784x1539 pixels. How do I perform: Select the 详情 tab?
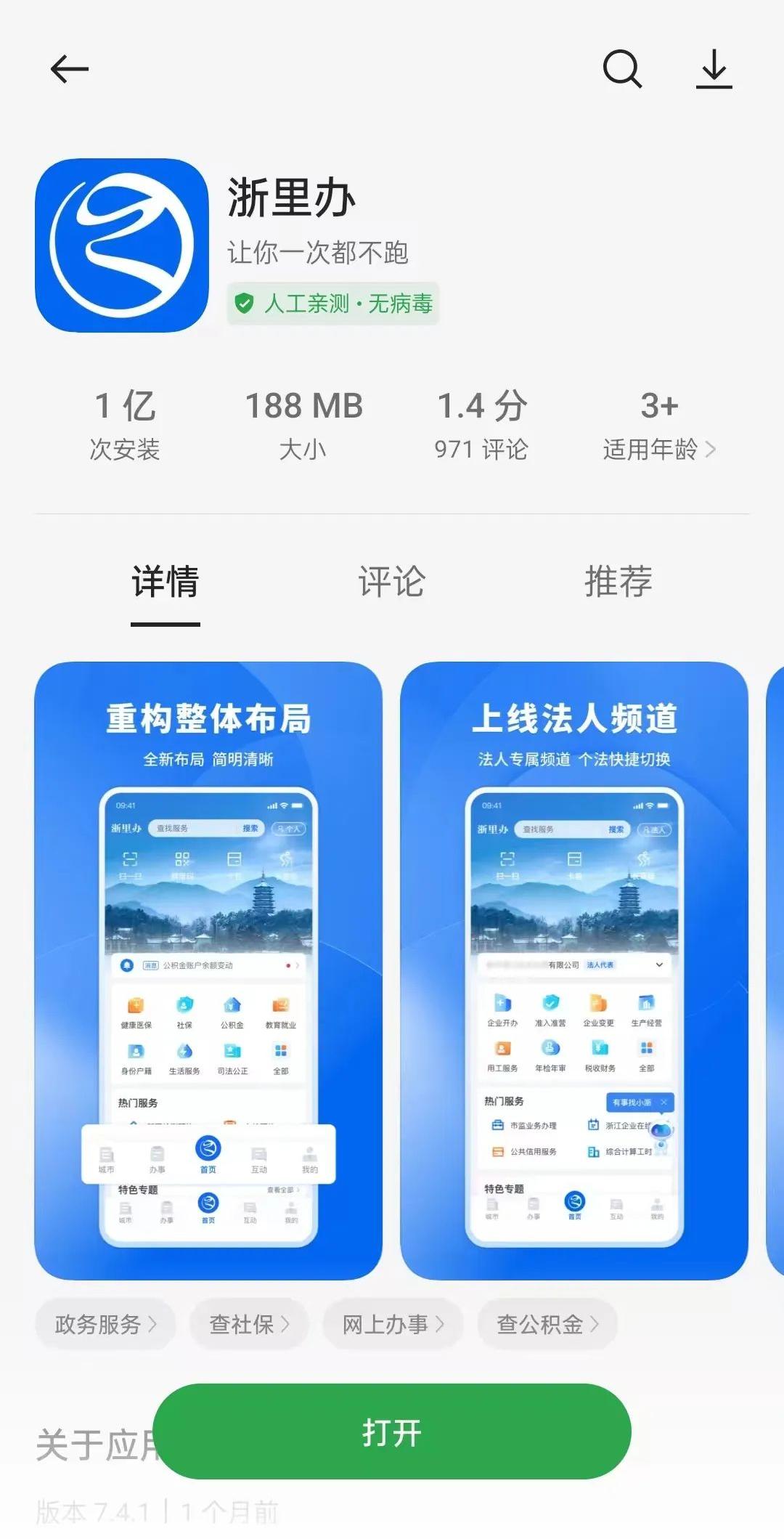pos(166,582)
